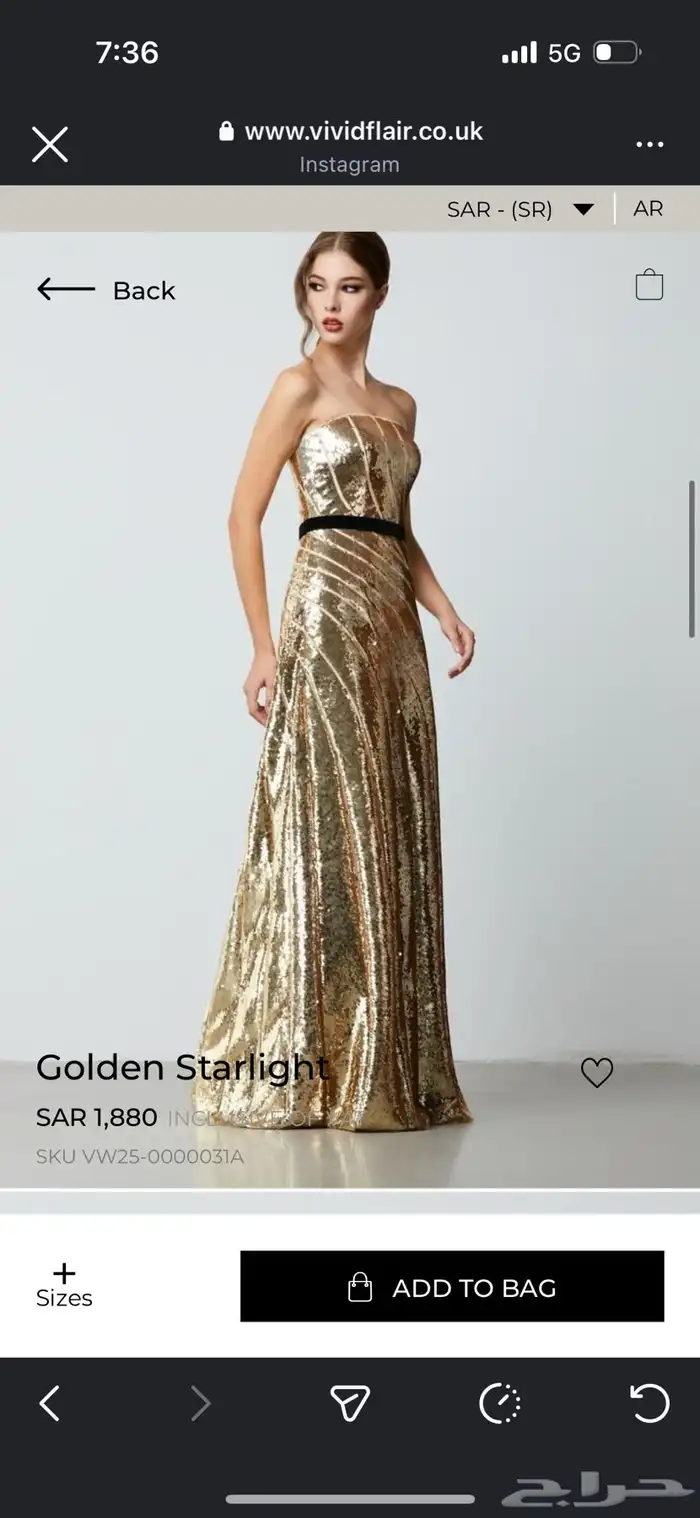Open the browser activity timer icon
Screen dimensions: 700x1518
[x=500, y=1403]
